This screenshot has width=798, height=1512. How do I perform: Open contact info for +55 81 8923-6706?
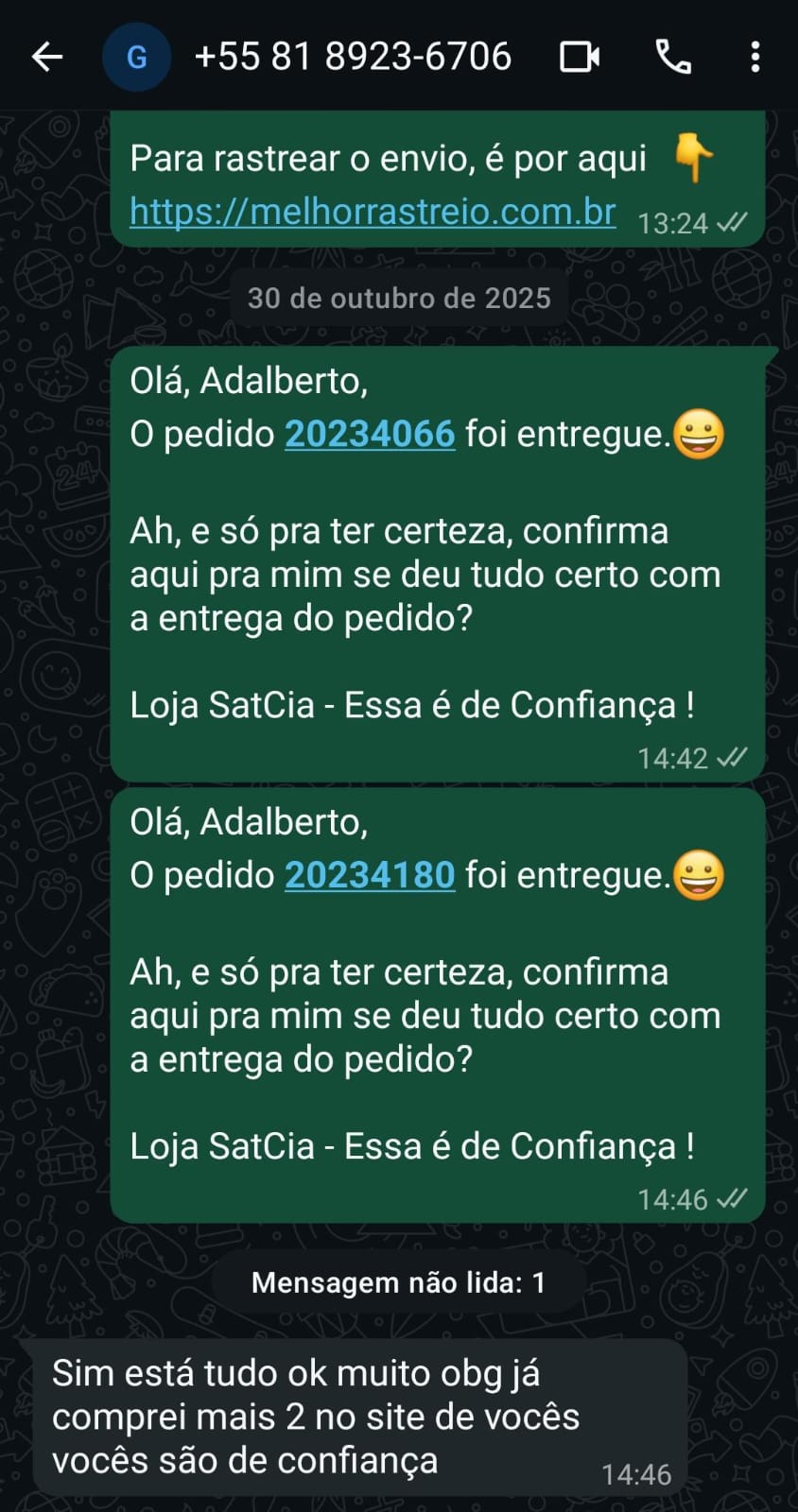point(352,58)
